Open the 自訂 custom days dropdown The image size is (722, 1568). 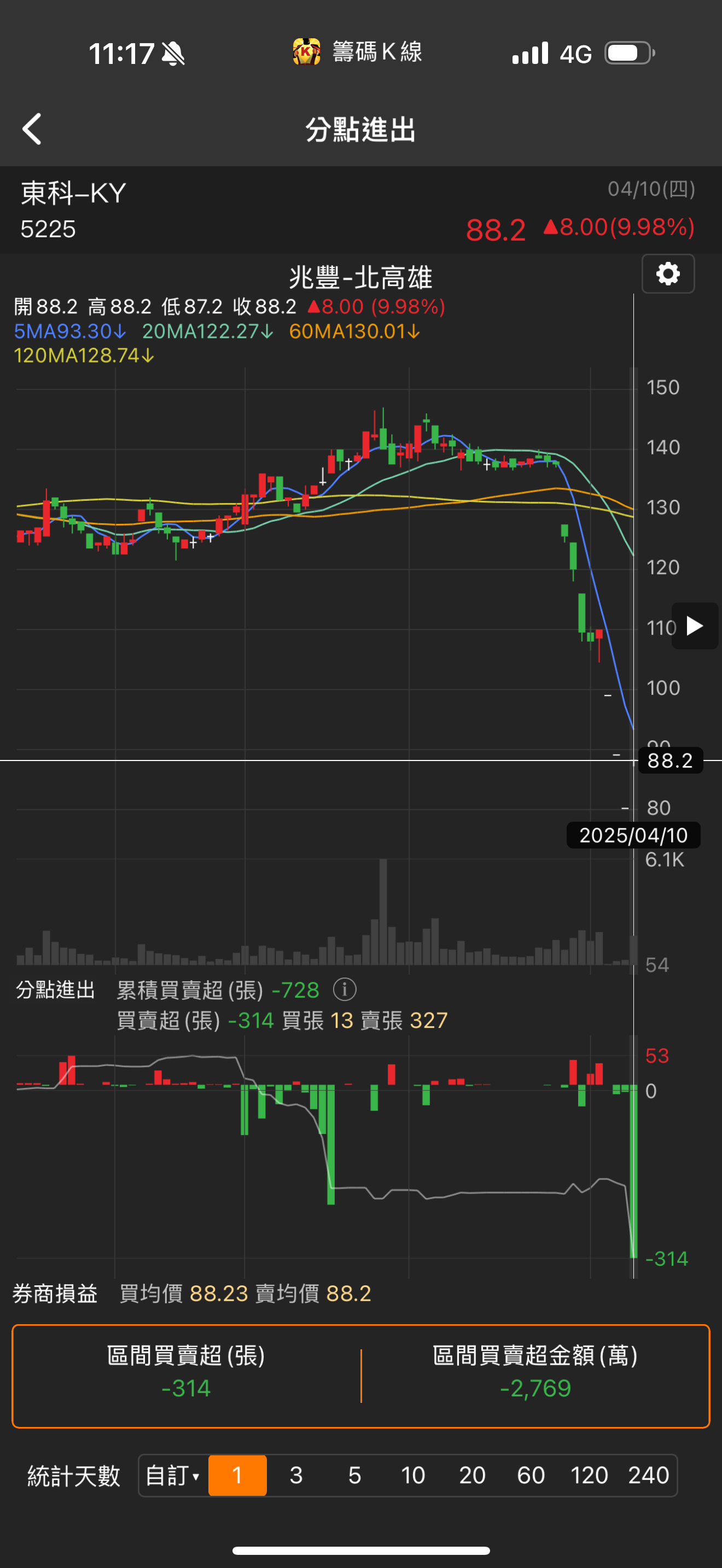[x=173, y=1476]
